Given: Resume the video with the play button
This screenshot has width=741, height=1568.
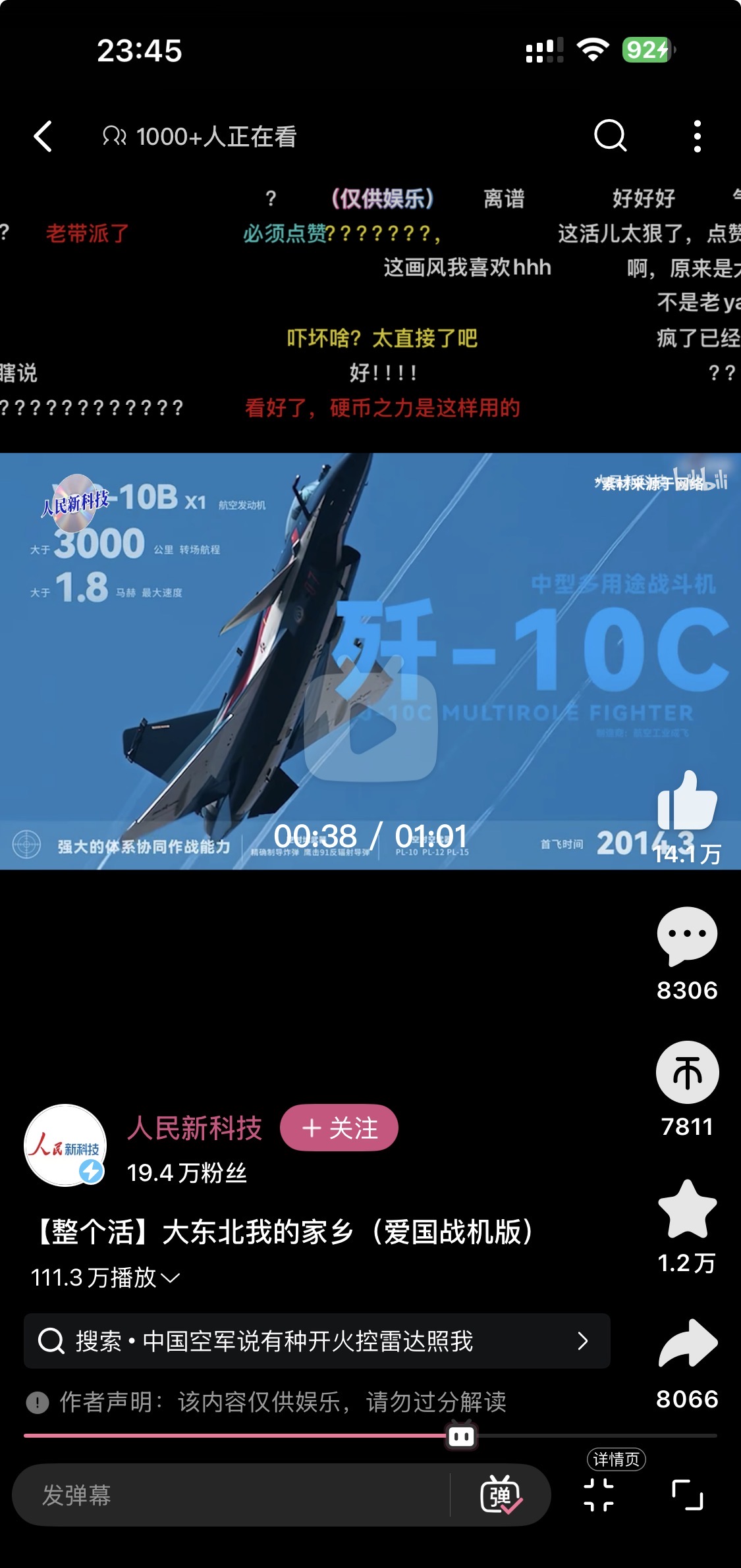Looking at the screenshot, I should tap(371, 728).
